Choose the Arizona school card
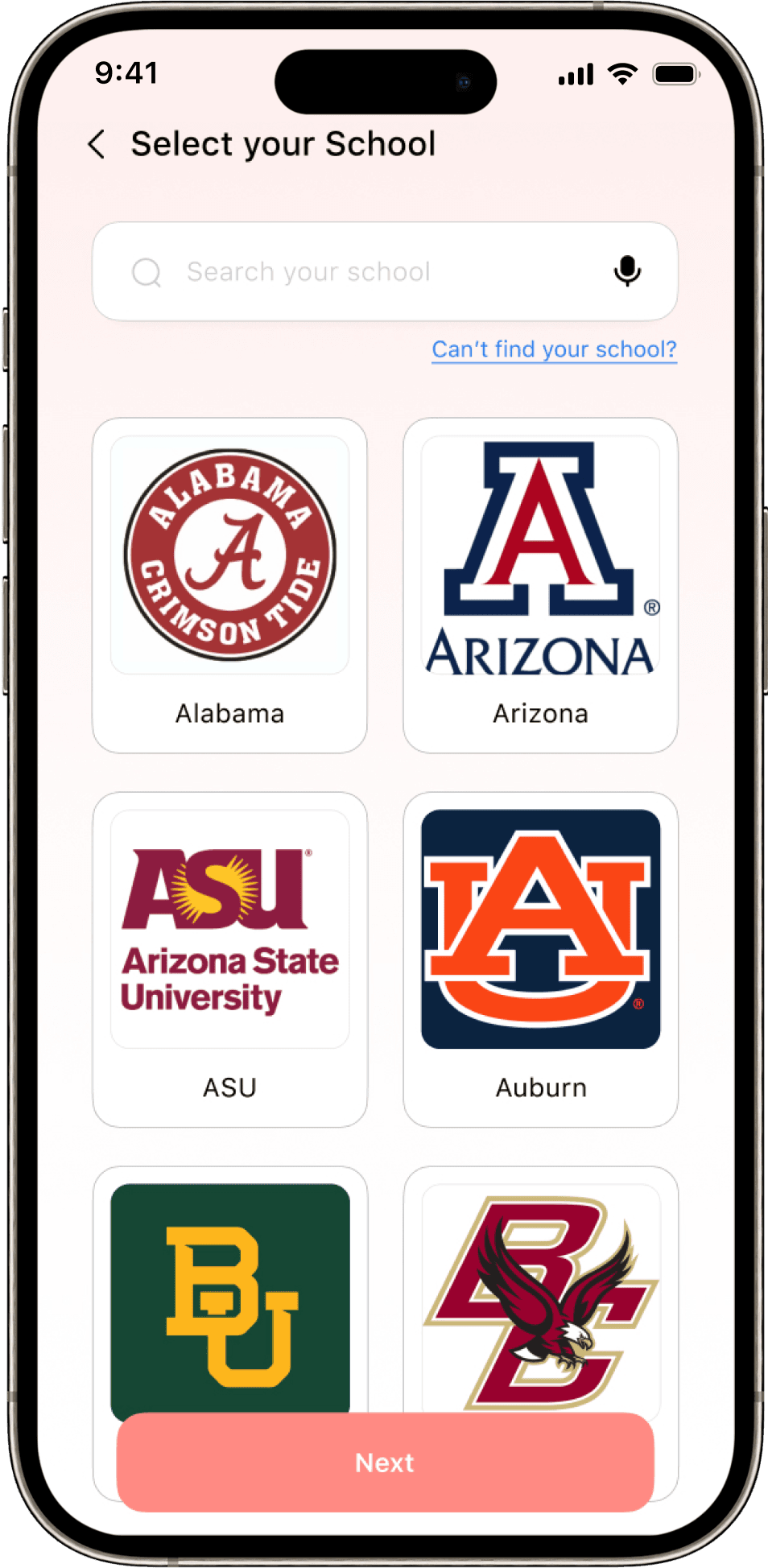The height and width of the screenshot is (1568, 768). click(540, 585)
